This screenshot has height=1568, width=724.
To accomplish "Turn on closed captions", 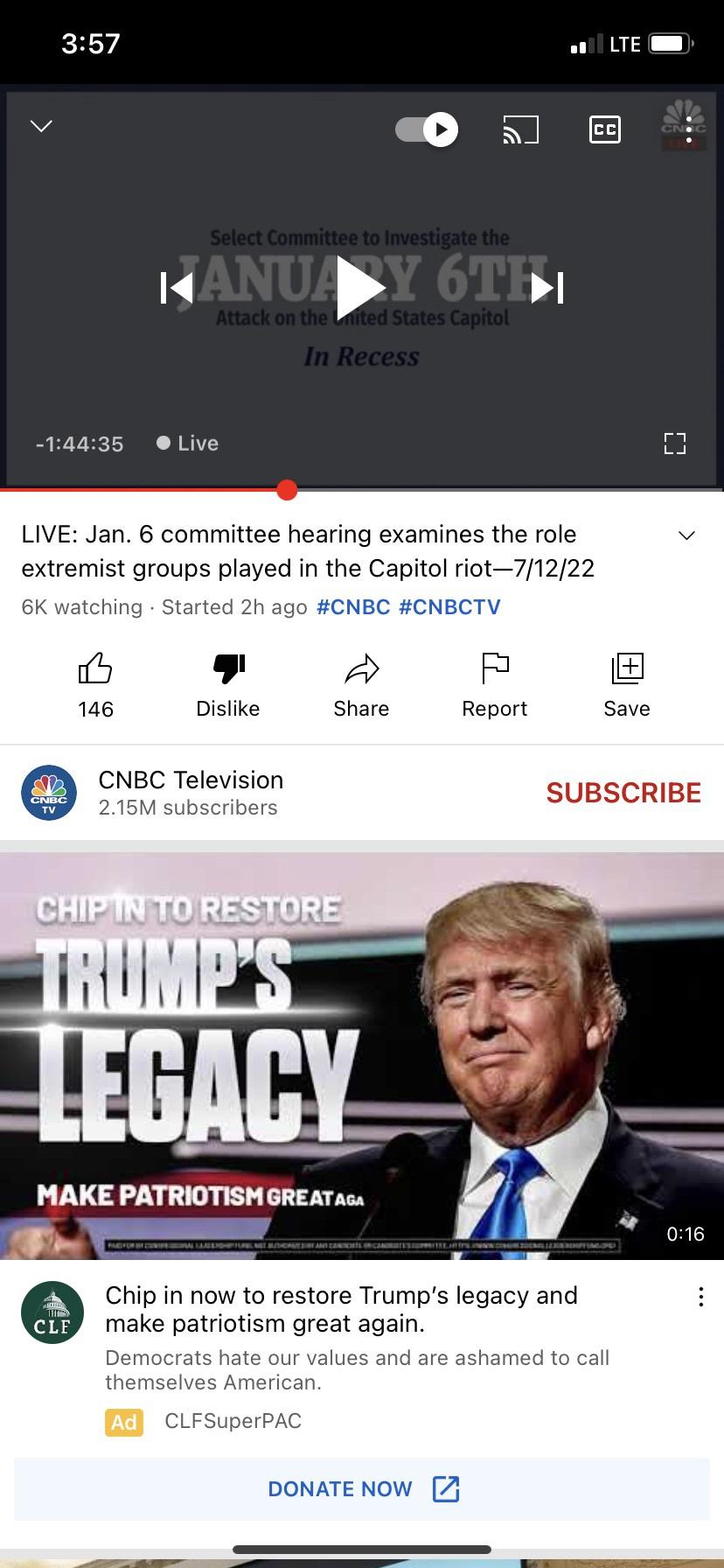I will coord(605,129).
